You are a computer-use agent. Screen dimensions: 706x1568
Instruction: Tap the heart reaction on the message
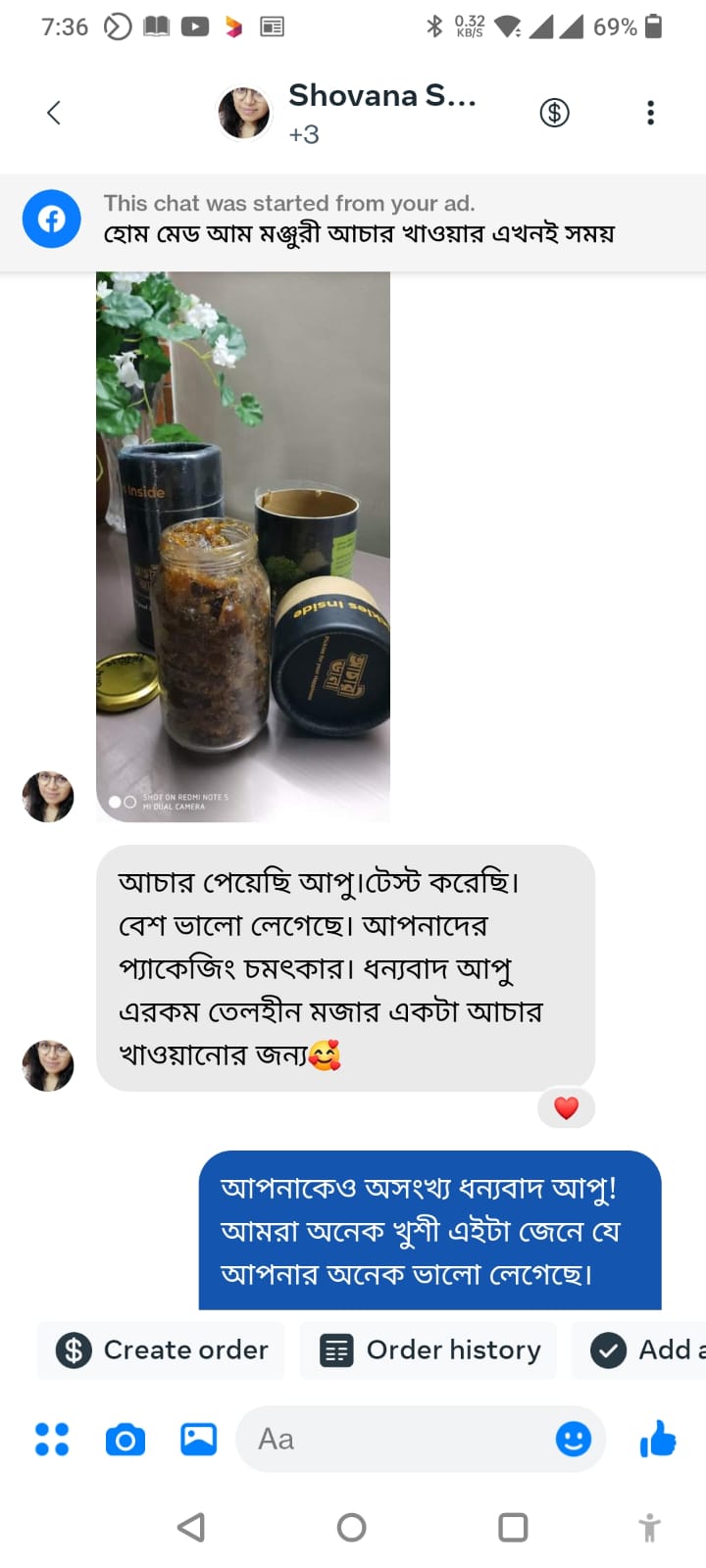(x=566, y=1108)
